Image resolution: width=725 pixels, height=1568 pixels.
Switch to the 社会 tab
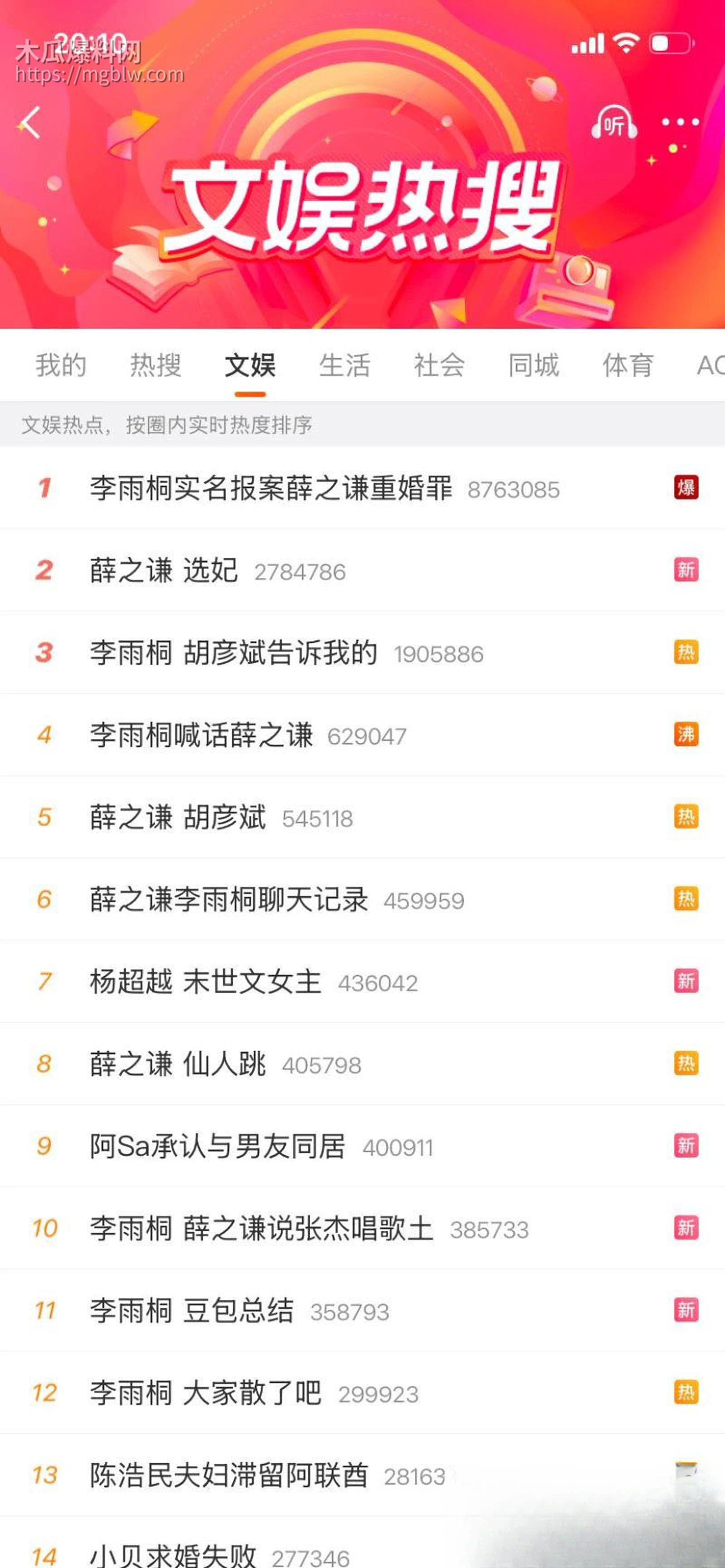point(440,365)
